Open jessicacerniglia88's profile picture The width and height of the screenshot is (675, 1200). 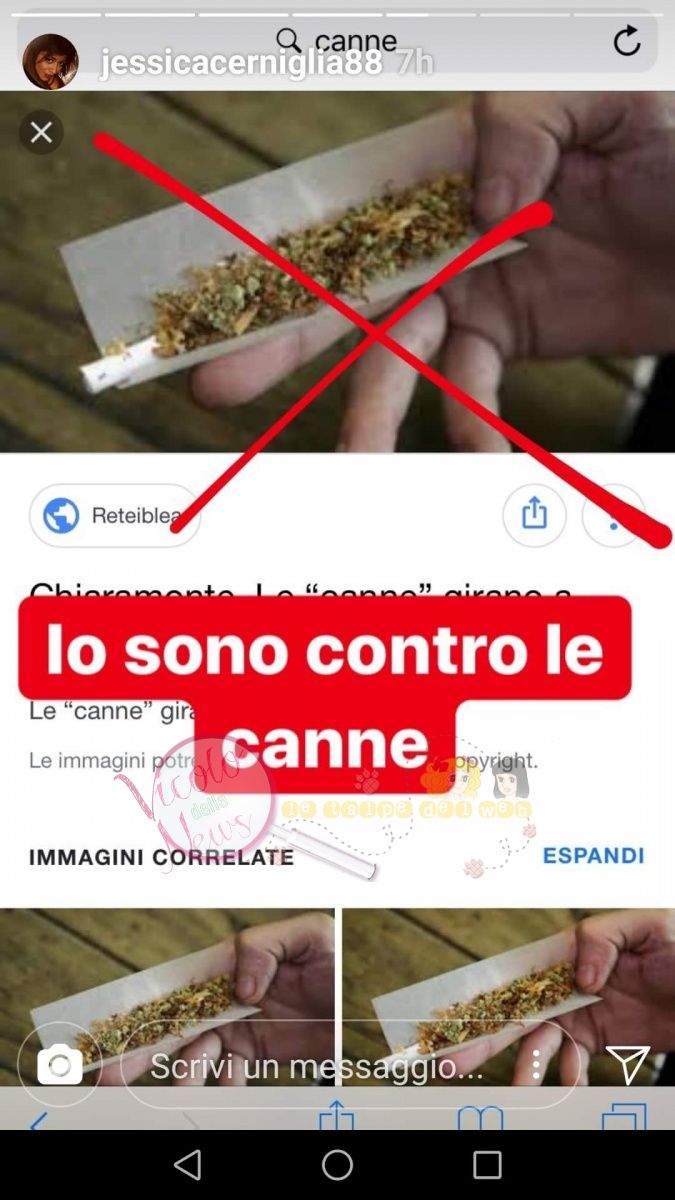coord(50,61)
